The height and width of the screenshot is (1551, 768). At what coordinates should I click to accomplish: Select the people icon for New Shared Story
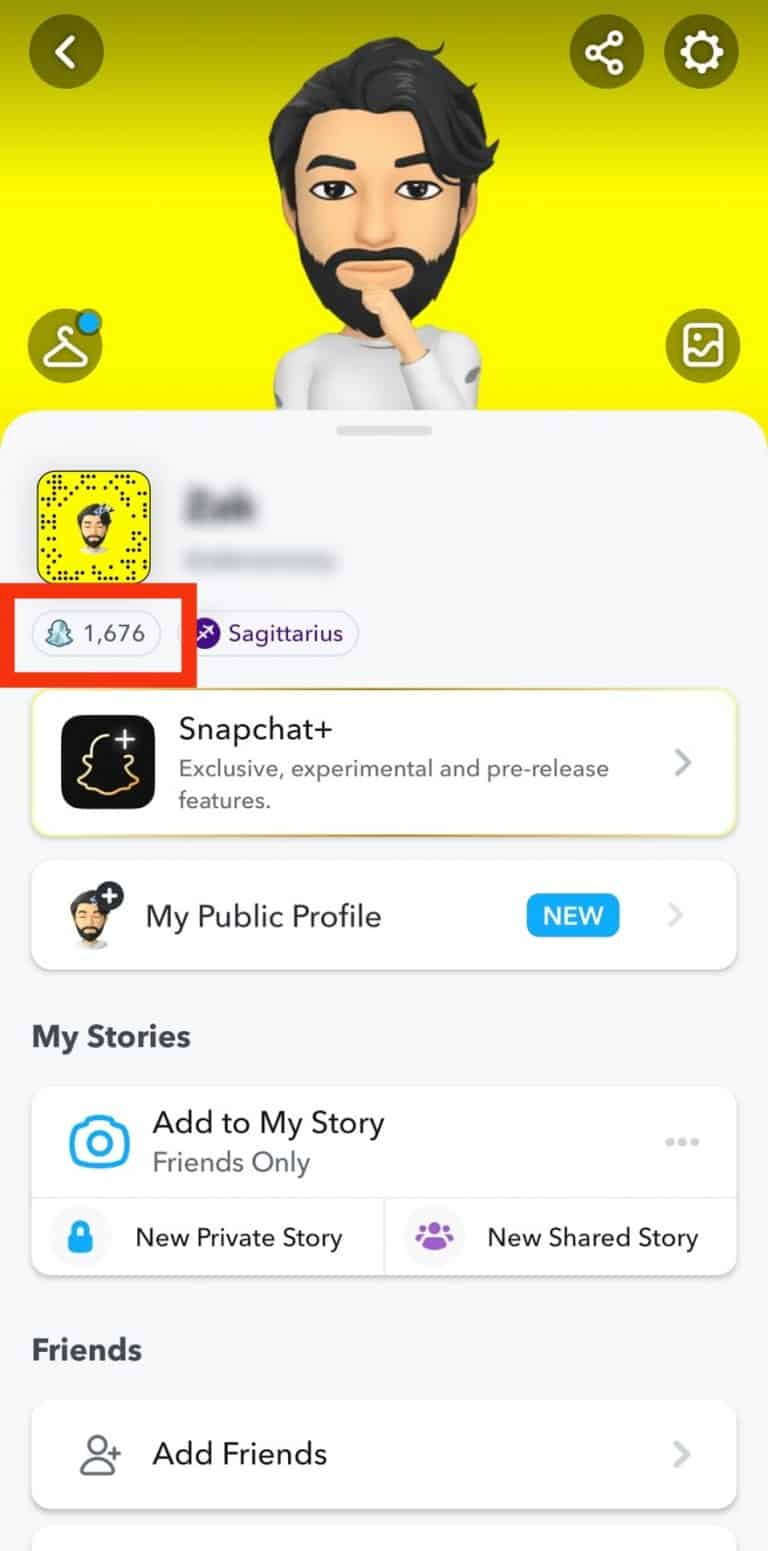[434, 1237]
